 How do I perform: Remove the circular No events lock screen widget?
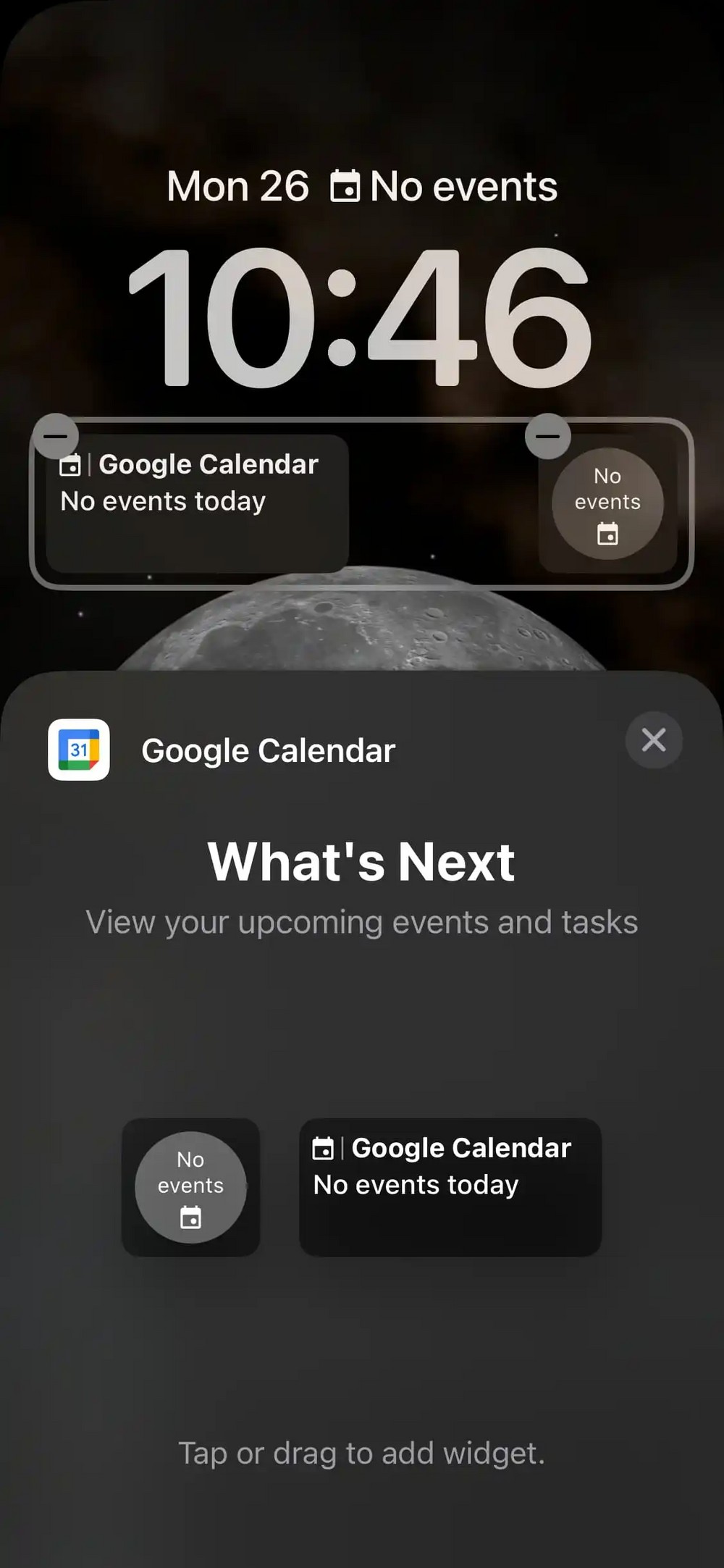pyautogui.click(x=547, y=436)
